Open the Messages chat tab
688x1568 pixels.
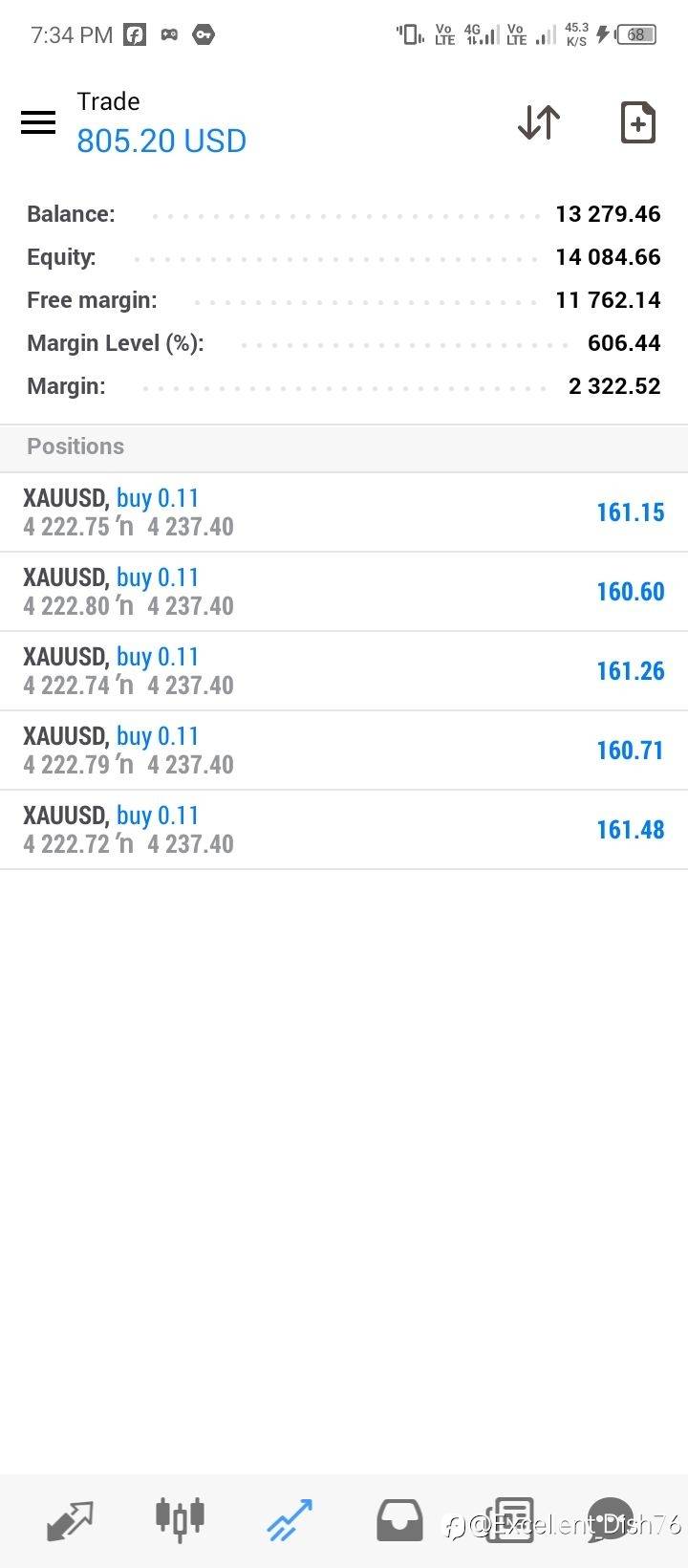point(611,1520)
